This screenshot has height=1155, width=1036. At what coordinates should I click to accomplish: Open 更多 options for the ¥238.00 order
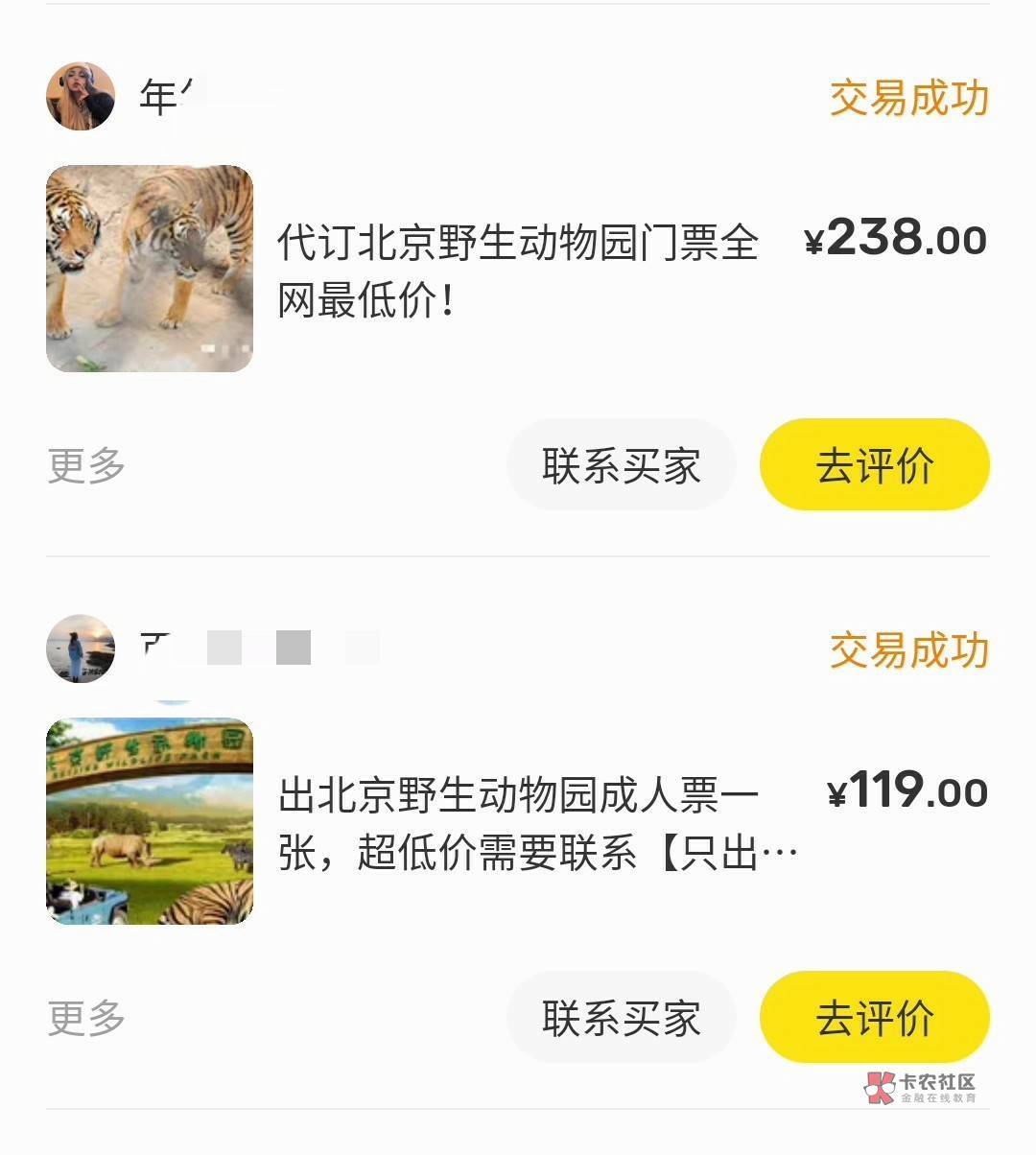(x=86, y=465)
